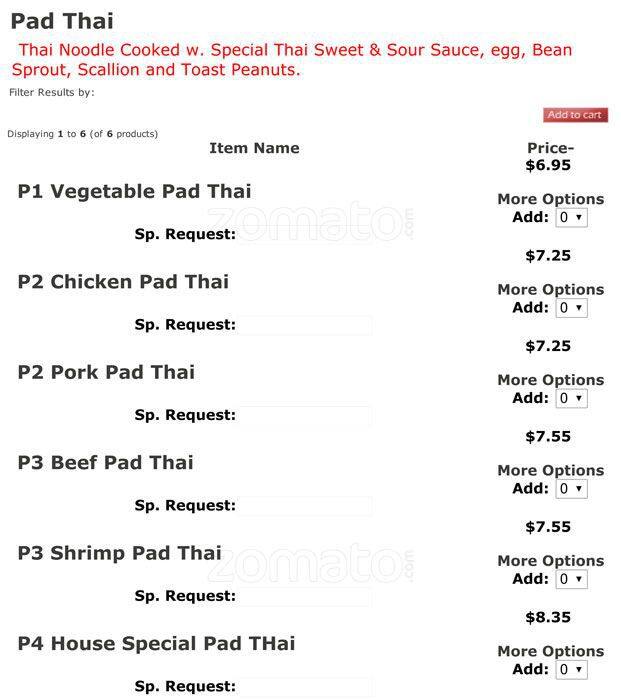Open quantity dropdown for Vegetable Pad Thai
This screenshot has height=700, width=621.
tap(571, 217)
